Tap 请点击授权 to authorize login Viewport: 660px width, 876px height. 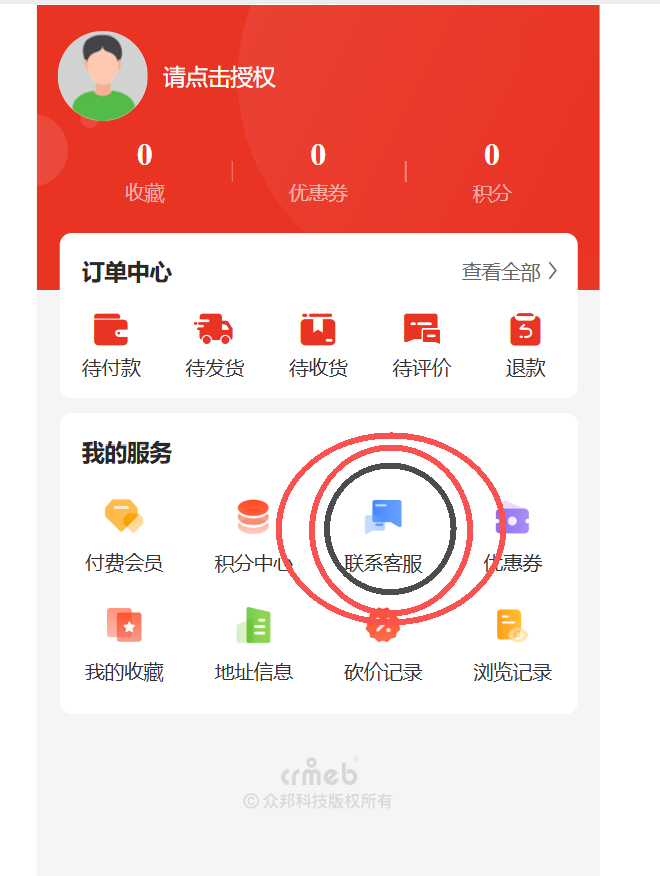coord(219,77)
